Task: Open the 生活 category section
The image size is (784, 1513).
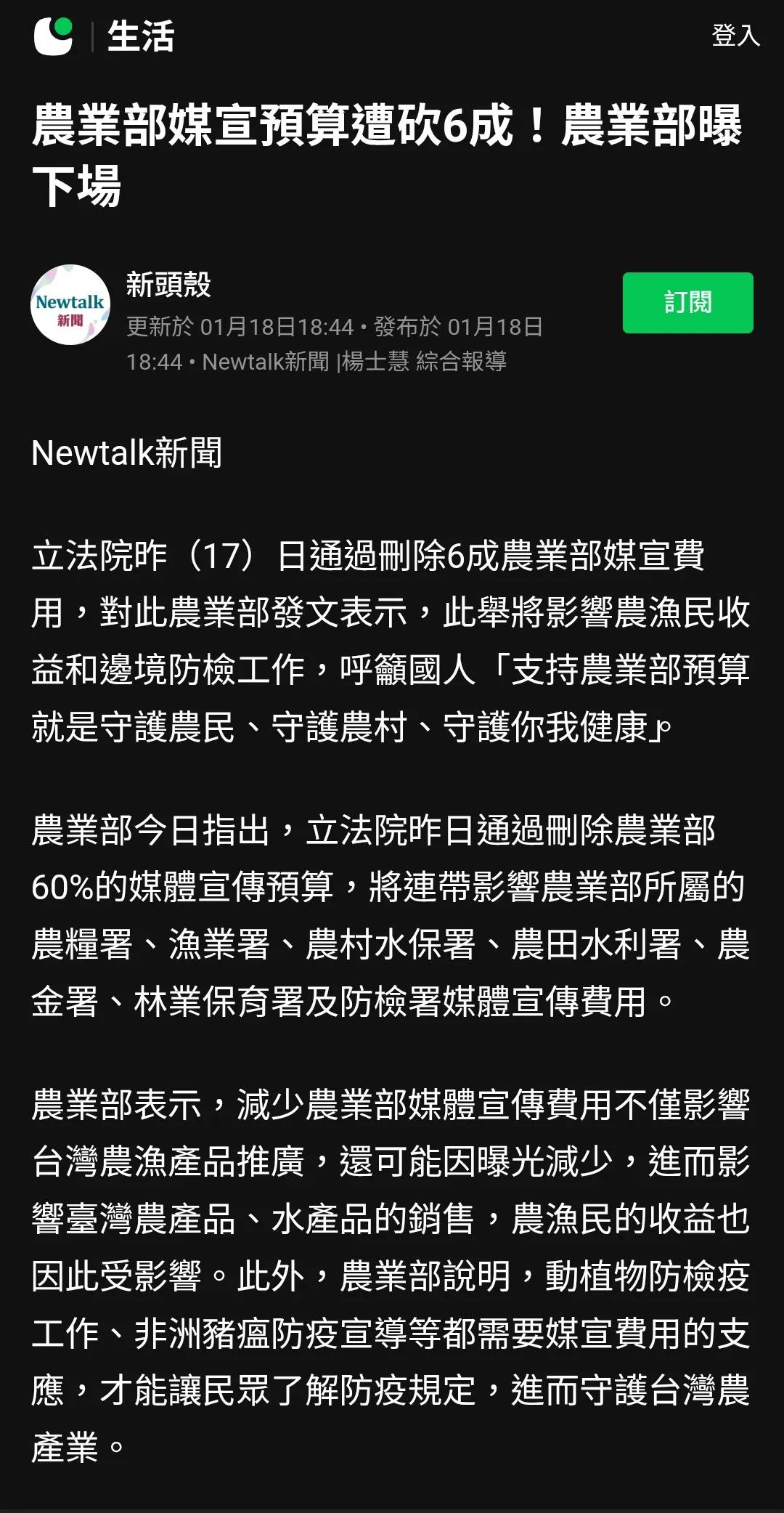Action: [x=141, y=36]
